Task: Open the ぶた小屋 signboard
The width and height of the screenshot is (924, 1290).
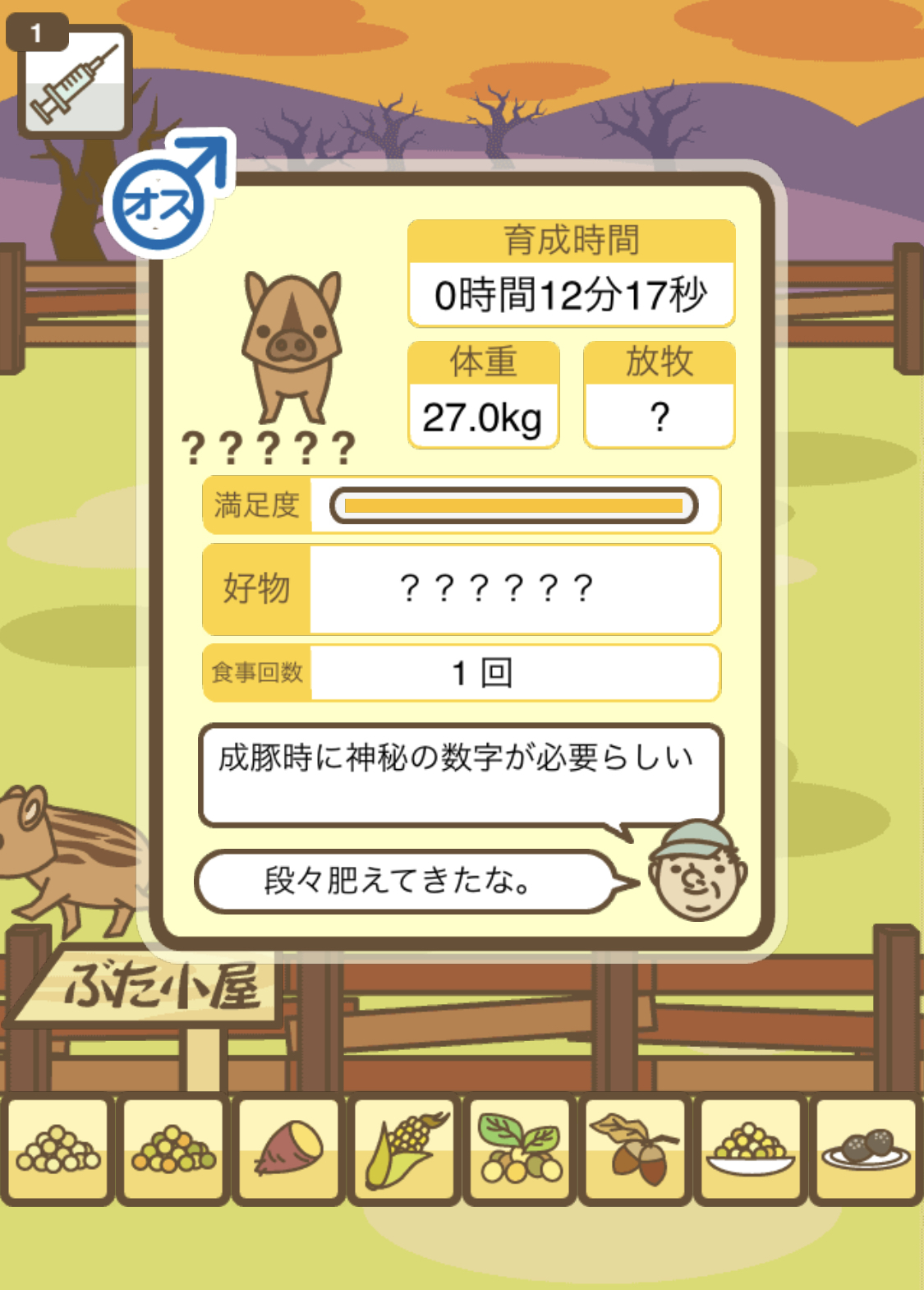Action: click(x=156, y=986)
